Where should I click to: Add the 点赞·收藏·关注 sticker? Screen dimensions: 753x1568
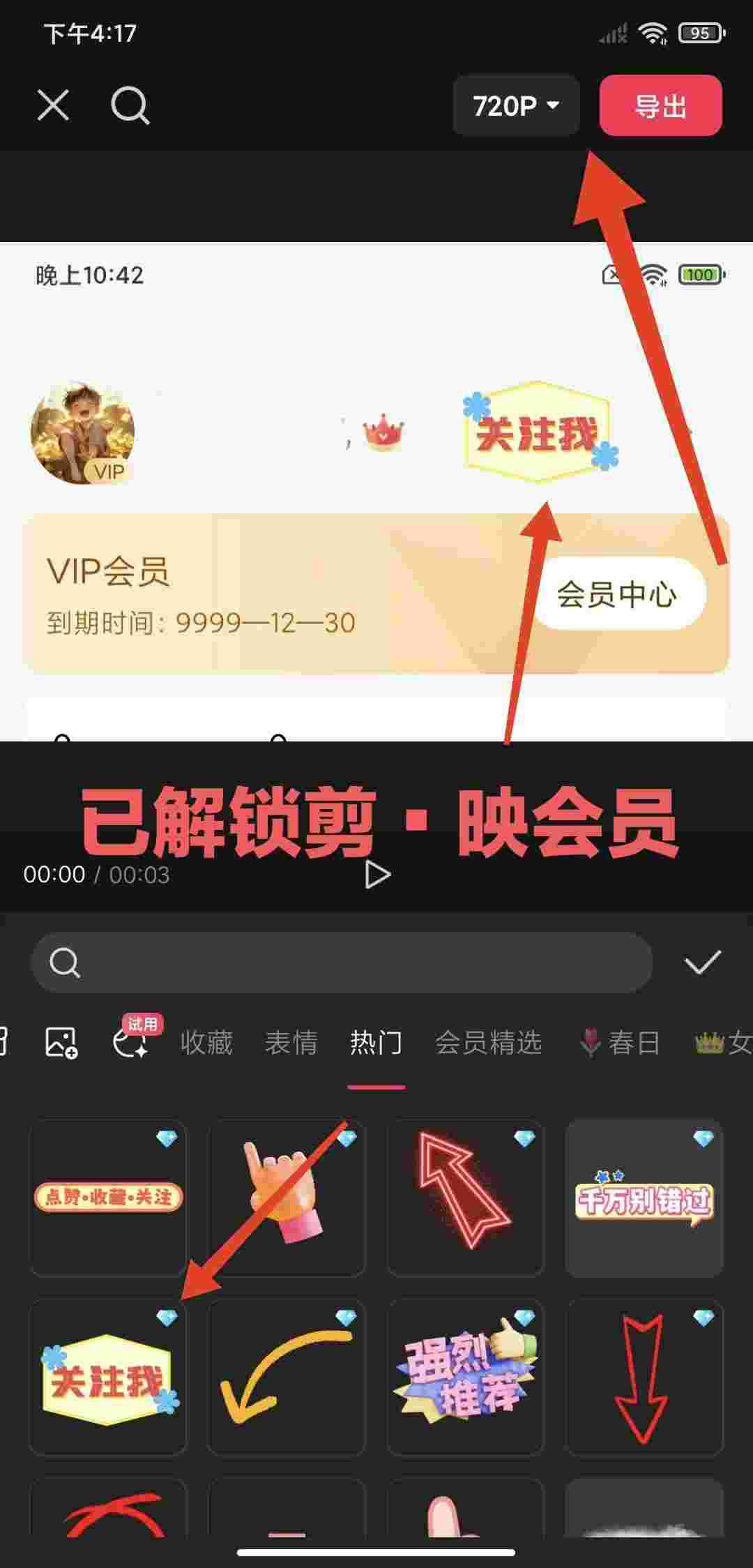point(108,1198)
